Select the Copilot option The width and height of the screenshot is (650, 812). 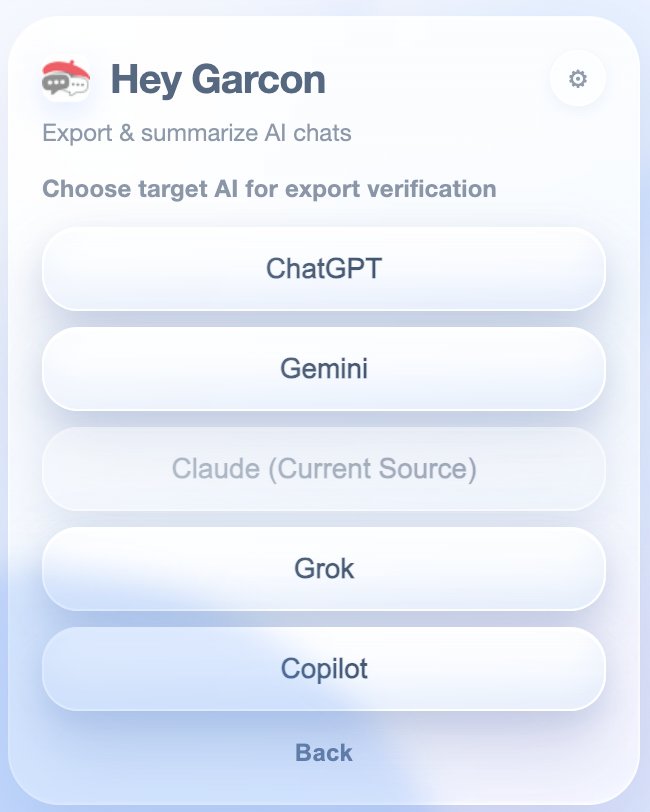coord(323,669)
